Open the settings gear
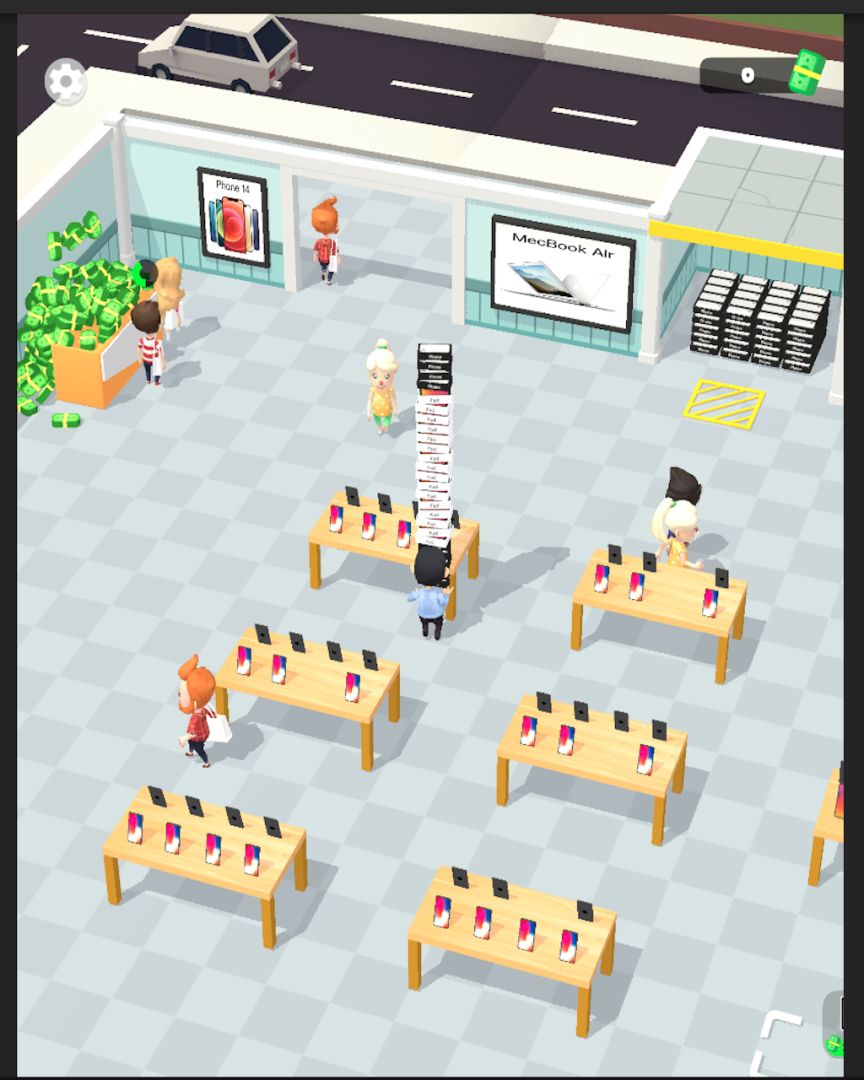The height and width of the screenshot is (1080, 864). [x=66, y=80]
